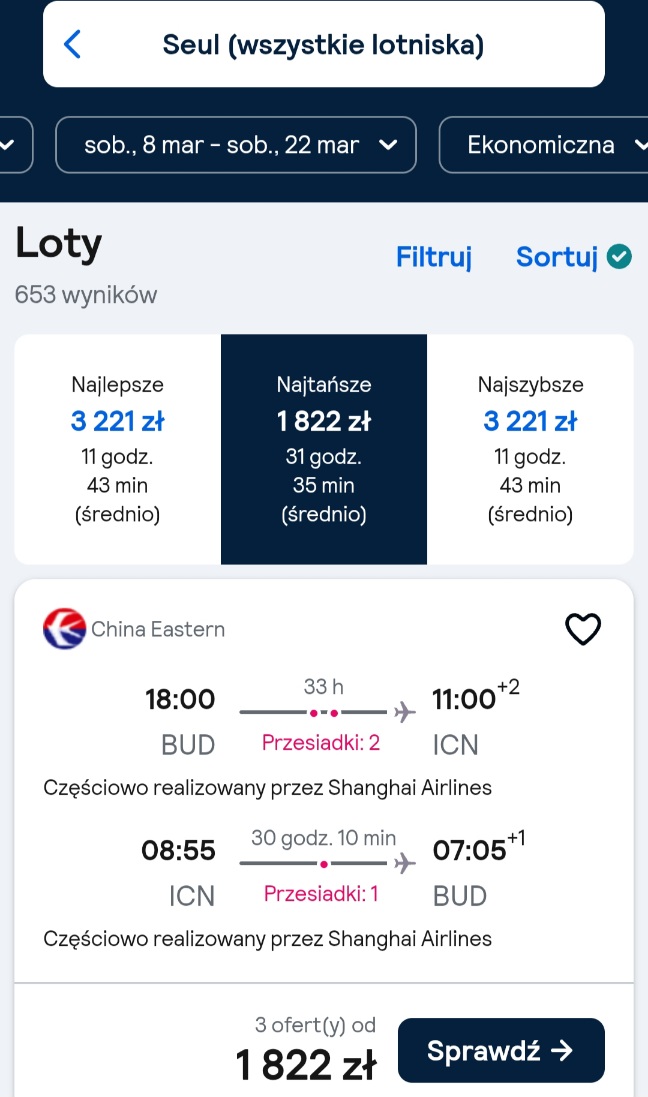This screenshot has width=648, height=1097.
Task: Save the China Eastern flight with heart
Action: coord(583,629)
